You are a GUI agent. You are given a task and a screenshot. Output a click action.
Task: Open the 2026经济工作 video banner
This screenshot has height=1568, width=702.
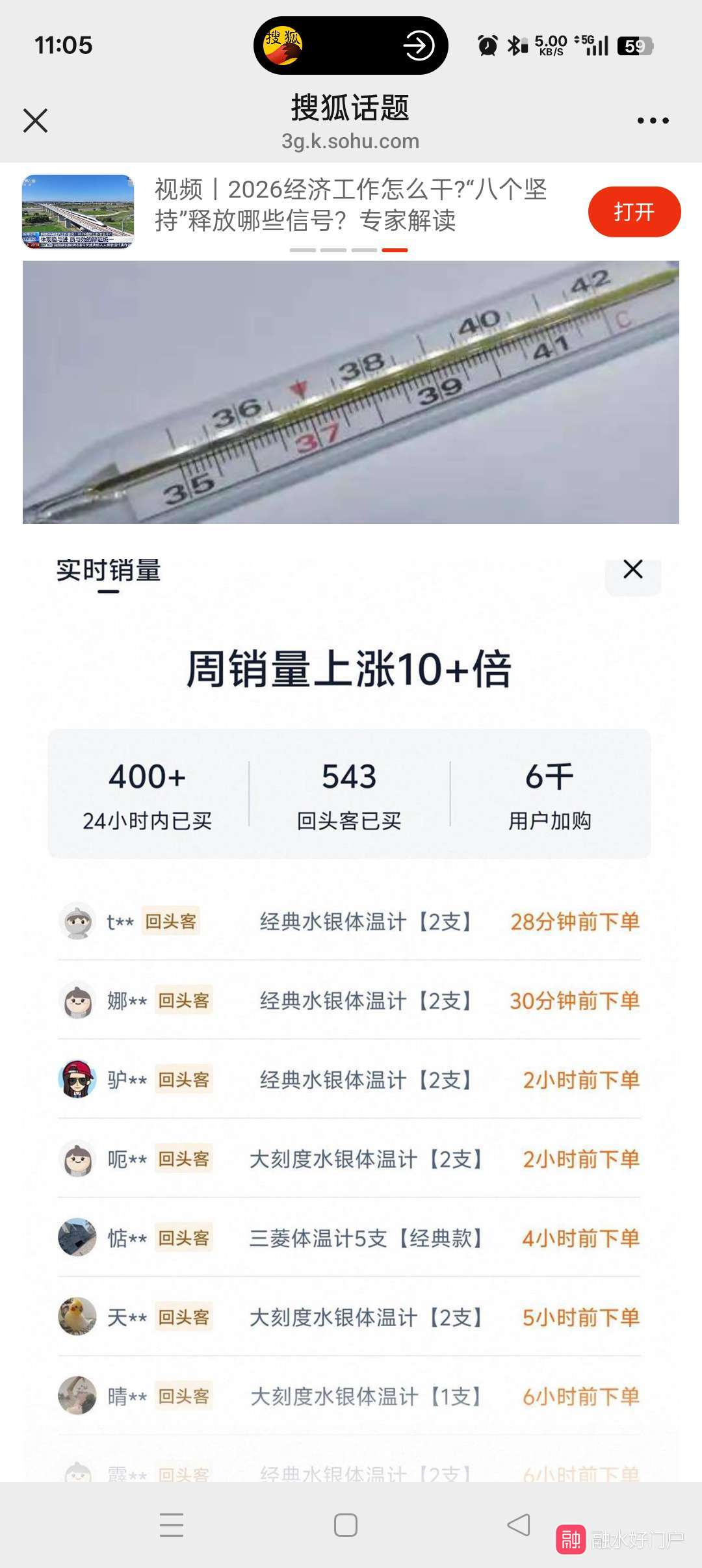point(350,205)
